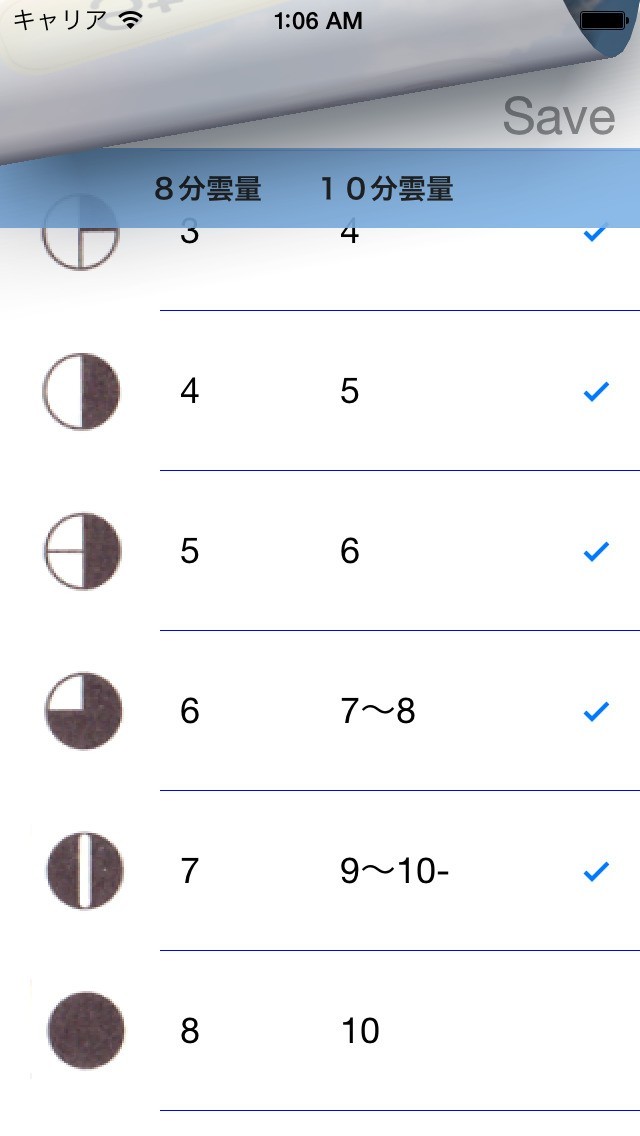This screenshot has width=640, height=1136.
Task: Tap the Save button
Action: coord(558,117)
